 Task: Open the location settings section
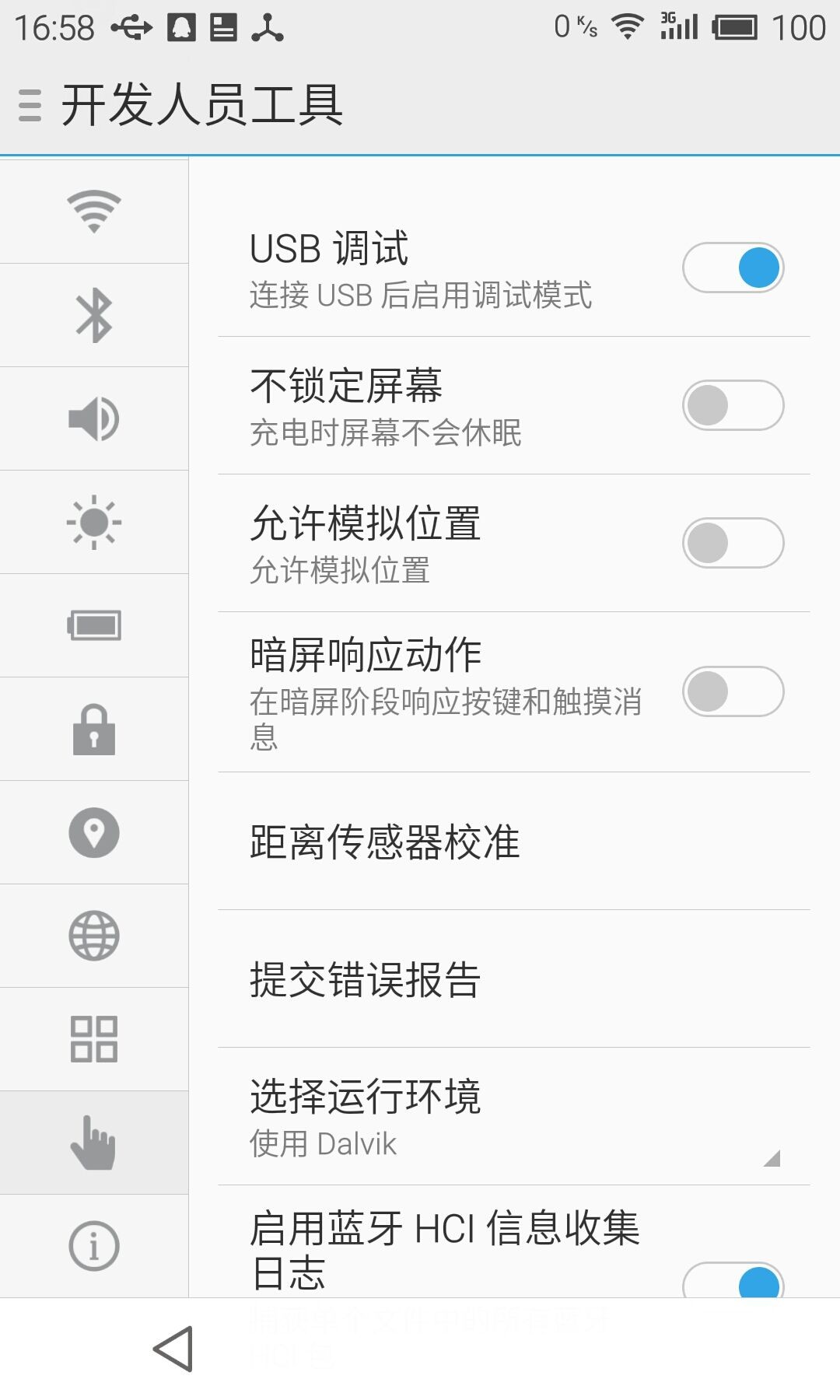[x=94, y=832]
